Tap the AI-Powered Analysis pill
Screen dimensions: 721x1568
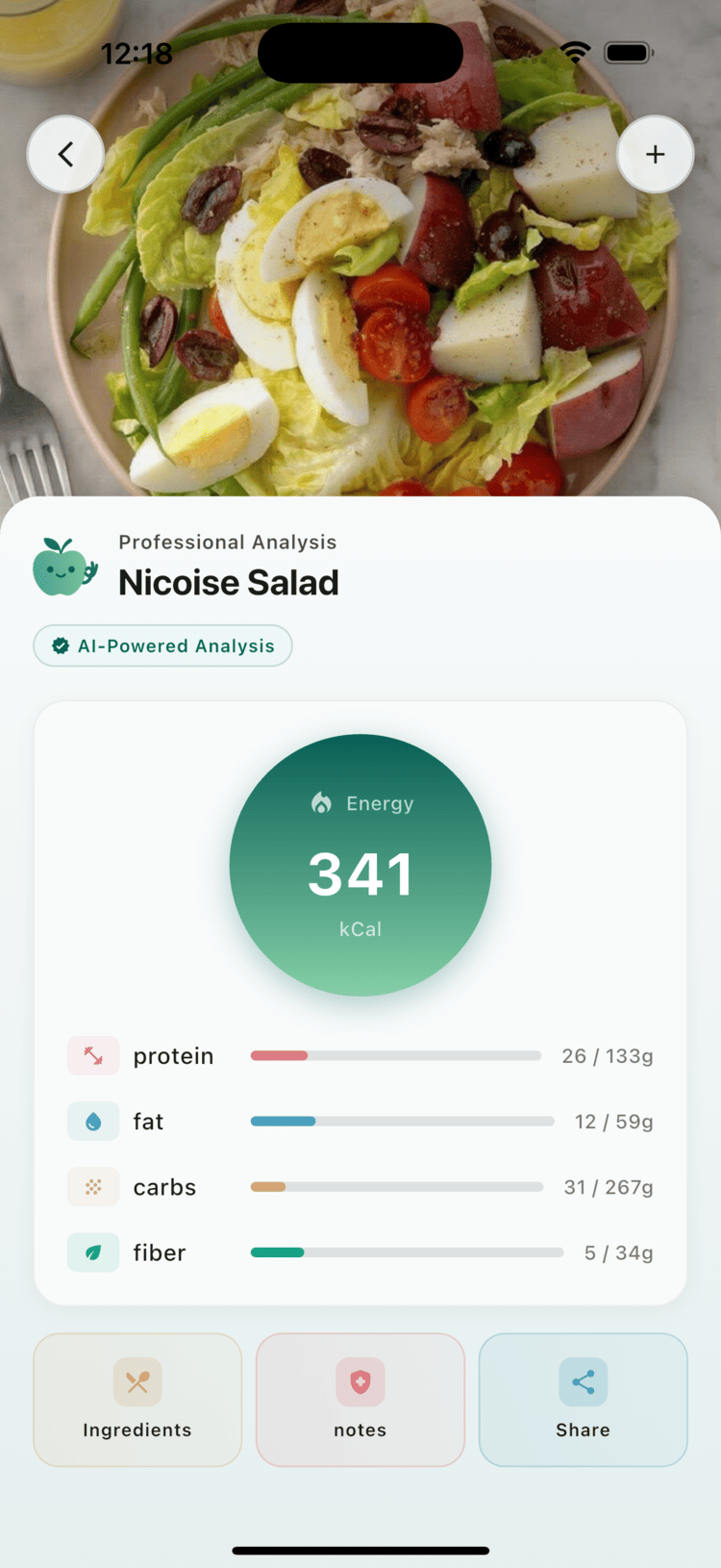click(x=162, y=645)
